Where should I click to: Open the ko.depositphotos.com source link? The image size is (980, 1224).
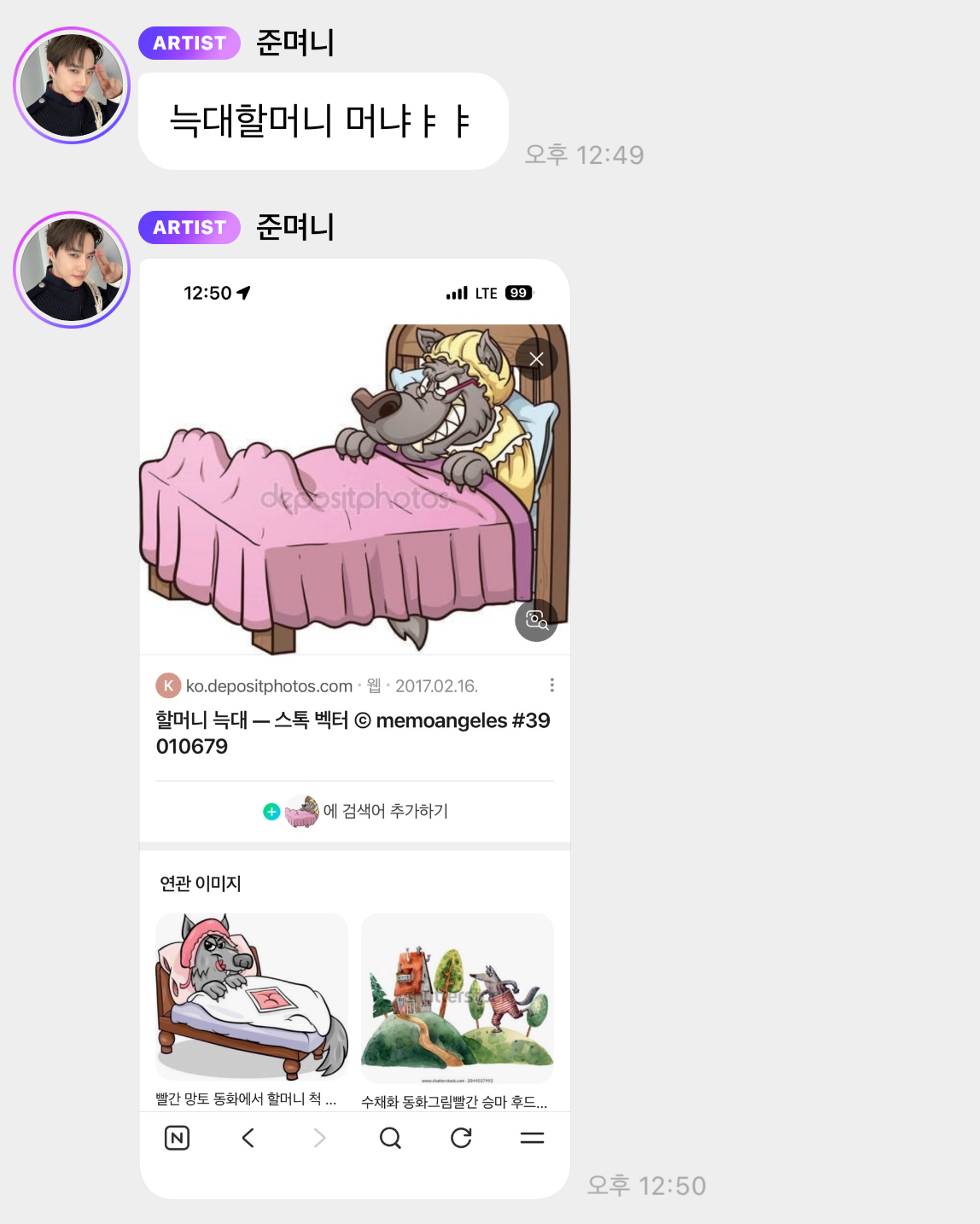pyautogui.click(x=269, y=685)
